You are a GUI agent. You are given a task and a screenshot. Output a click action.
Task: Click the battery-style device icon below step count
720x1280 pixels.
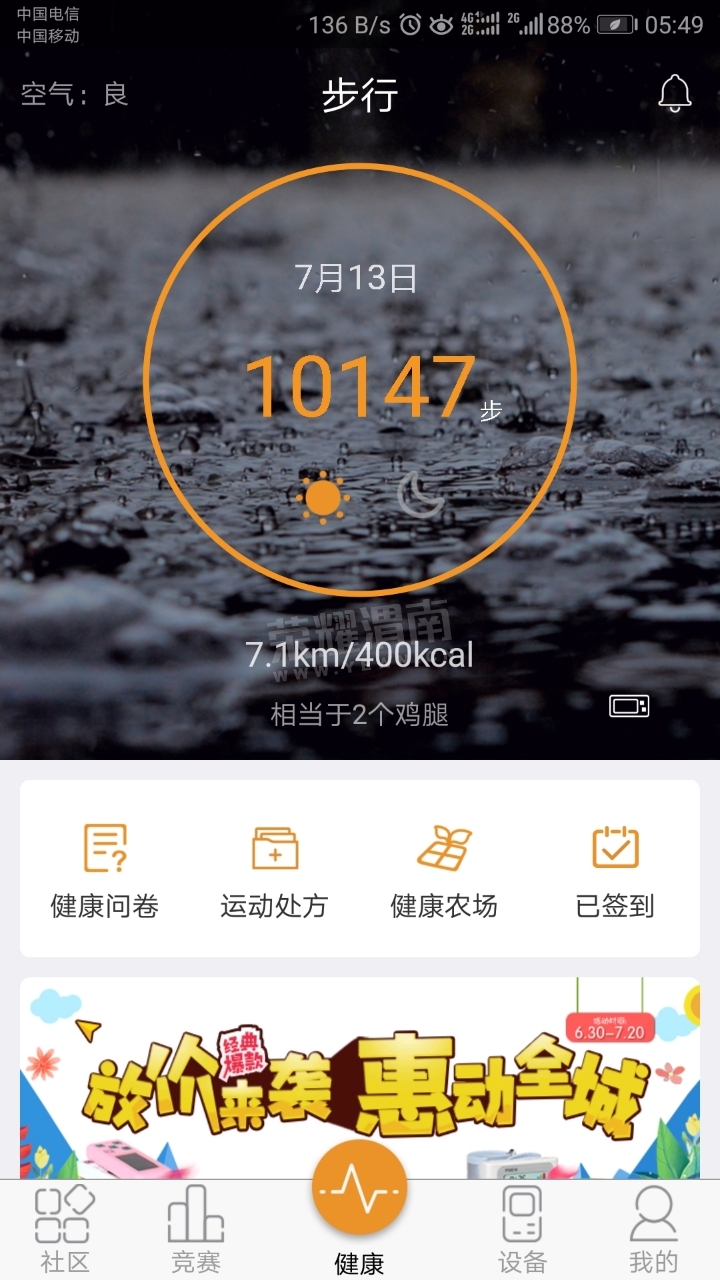[628, 706]
